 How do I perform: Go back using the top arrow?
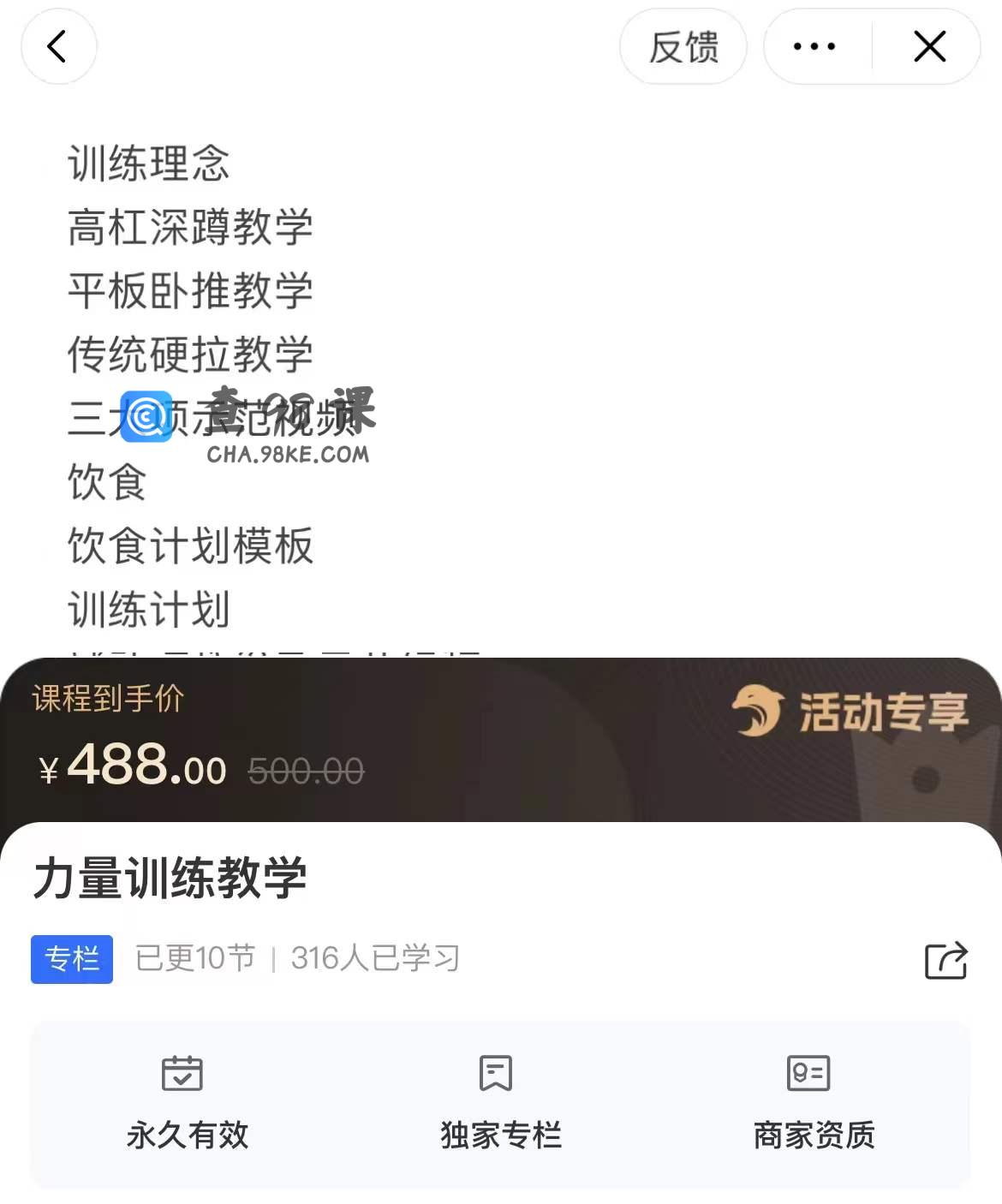point(58,47)
